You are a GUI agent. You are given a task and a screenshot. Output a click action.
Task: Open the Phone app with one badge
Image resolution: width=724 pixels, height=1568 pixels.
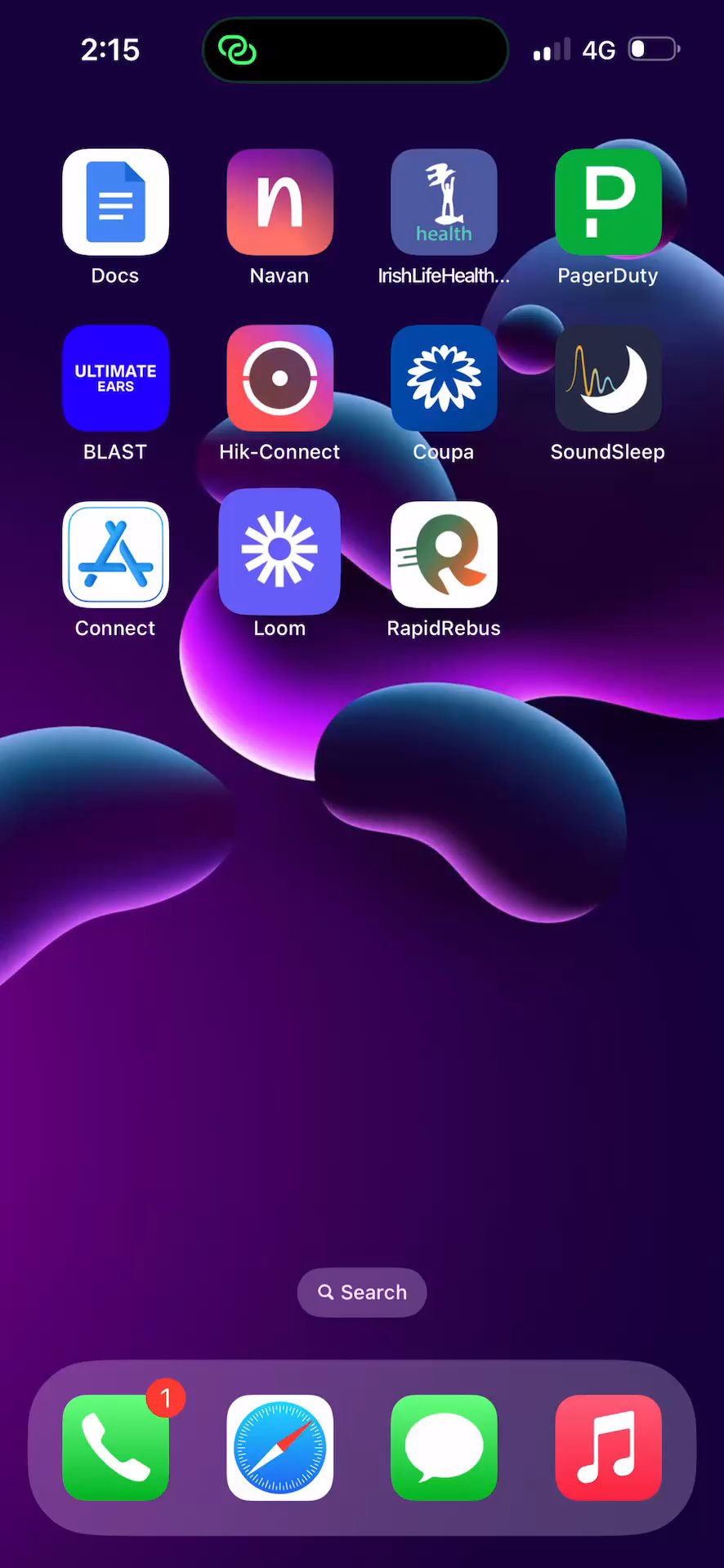(x=115, y=1447)
